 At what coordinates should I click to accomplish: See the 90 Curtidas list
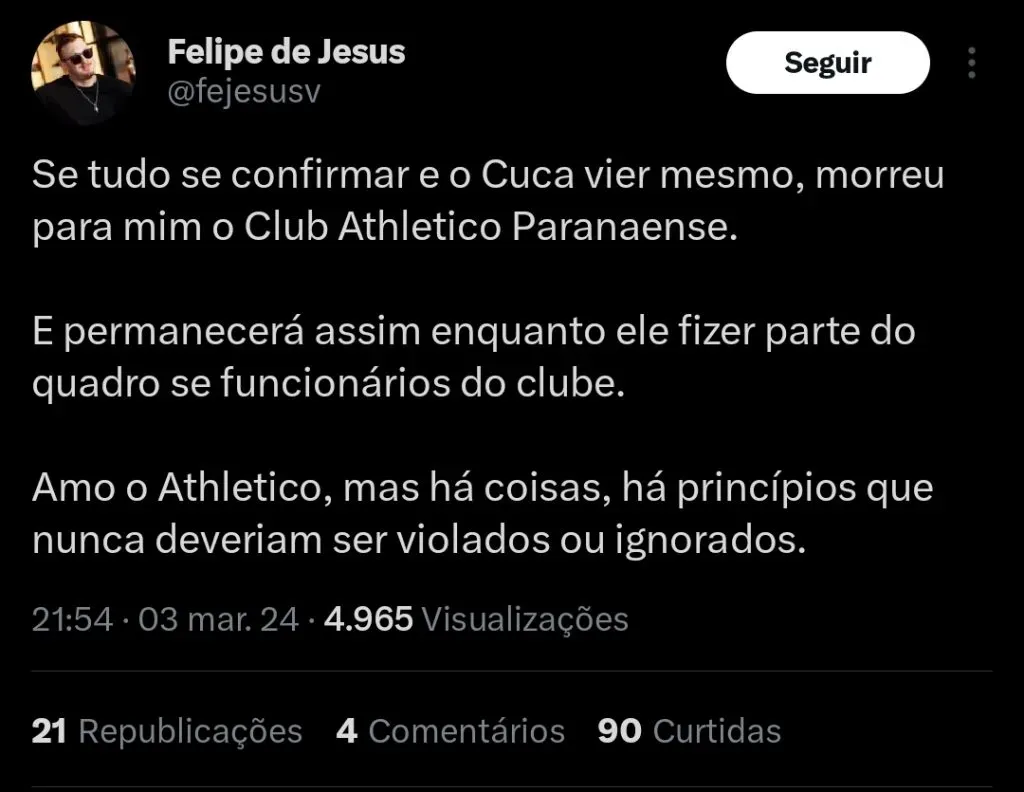(x=689, y=731)
